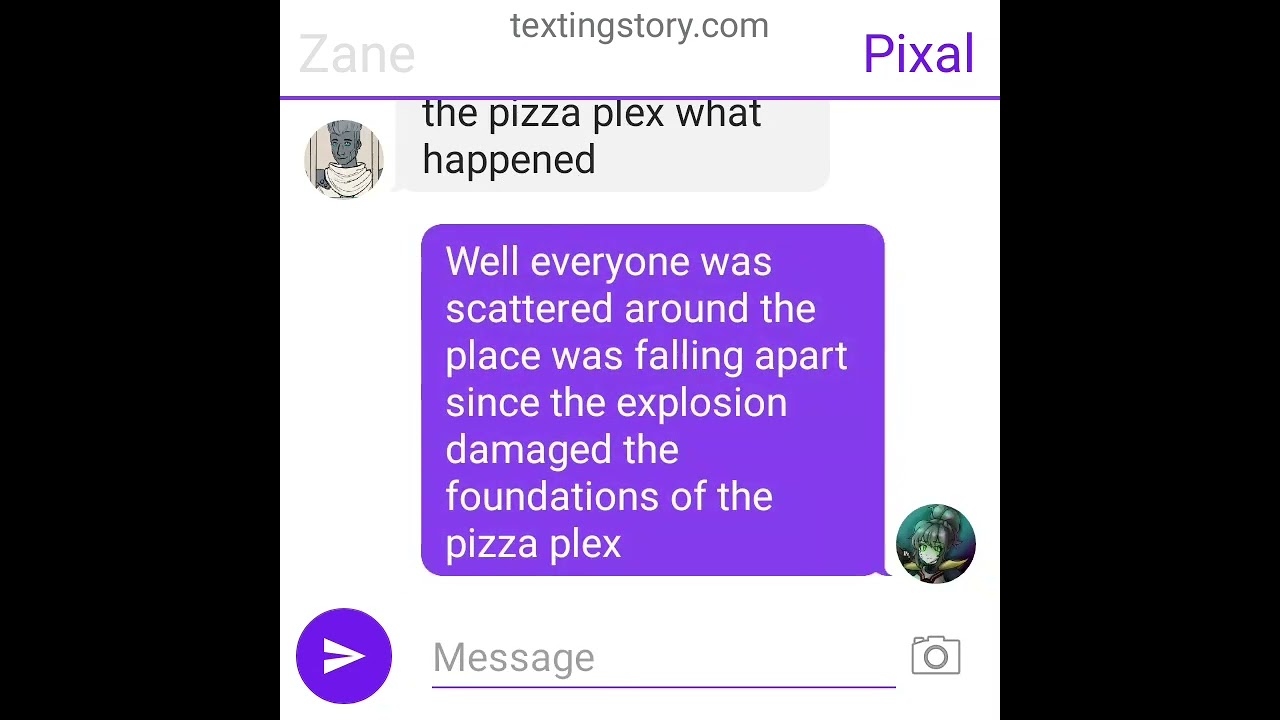The image size is (1280, 720).
Task: Select the Pixal character
Action: (918, 54)
